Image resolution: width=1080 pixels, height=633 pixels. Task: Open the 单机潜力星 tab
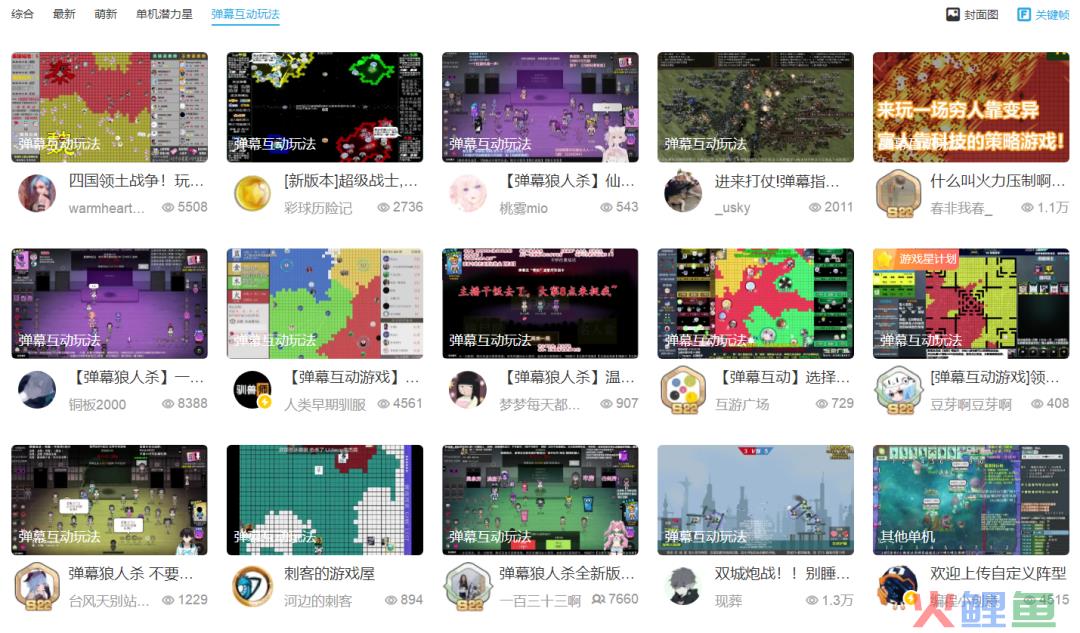tap(164, 15)
